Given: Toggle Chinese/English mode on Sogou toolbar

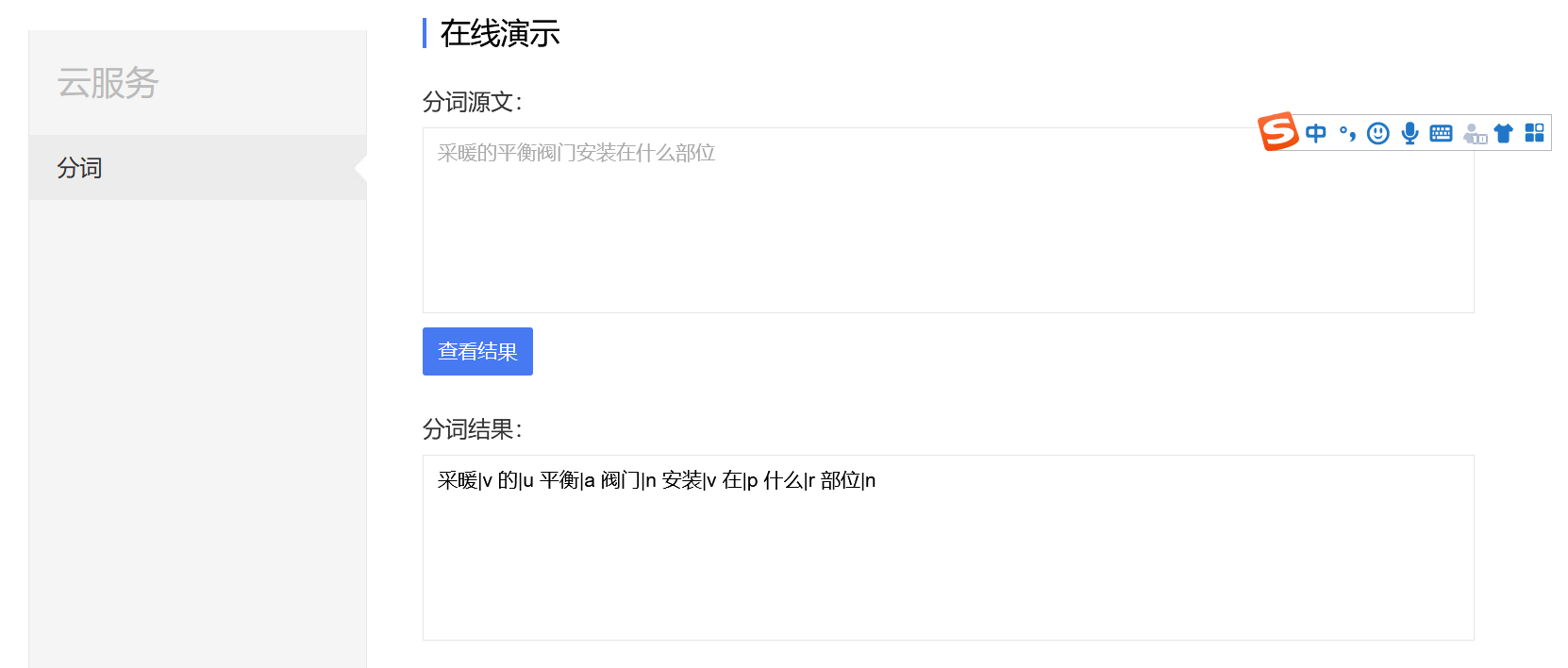Looking at the screenshot, I should (x=1316, y=133).
